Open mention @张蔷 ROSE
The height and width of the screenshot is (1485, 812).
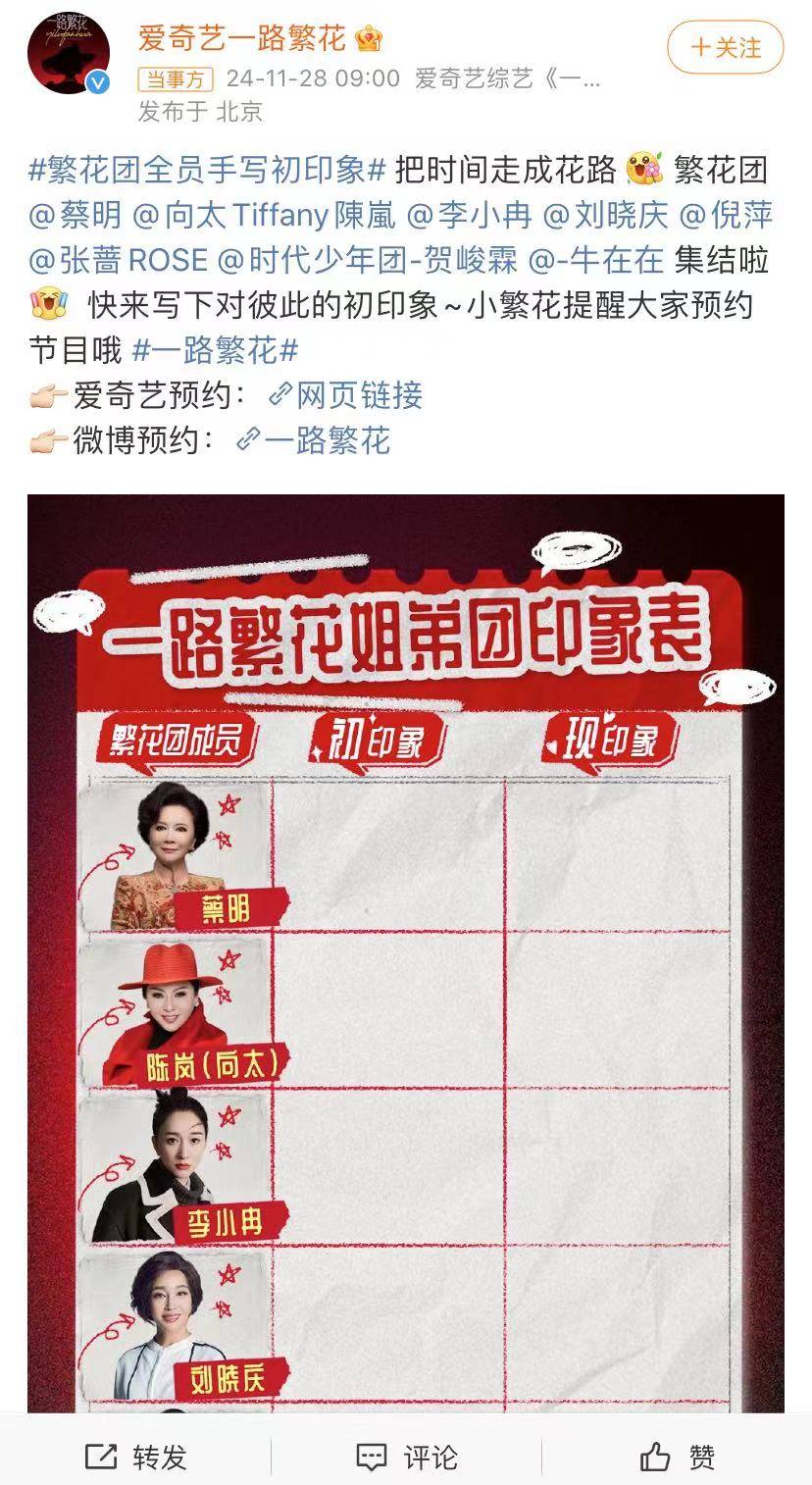tap(118, 260)
